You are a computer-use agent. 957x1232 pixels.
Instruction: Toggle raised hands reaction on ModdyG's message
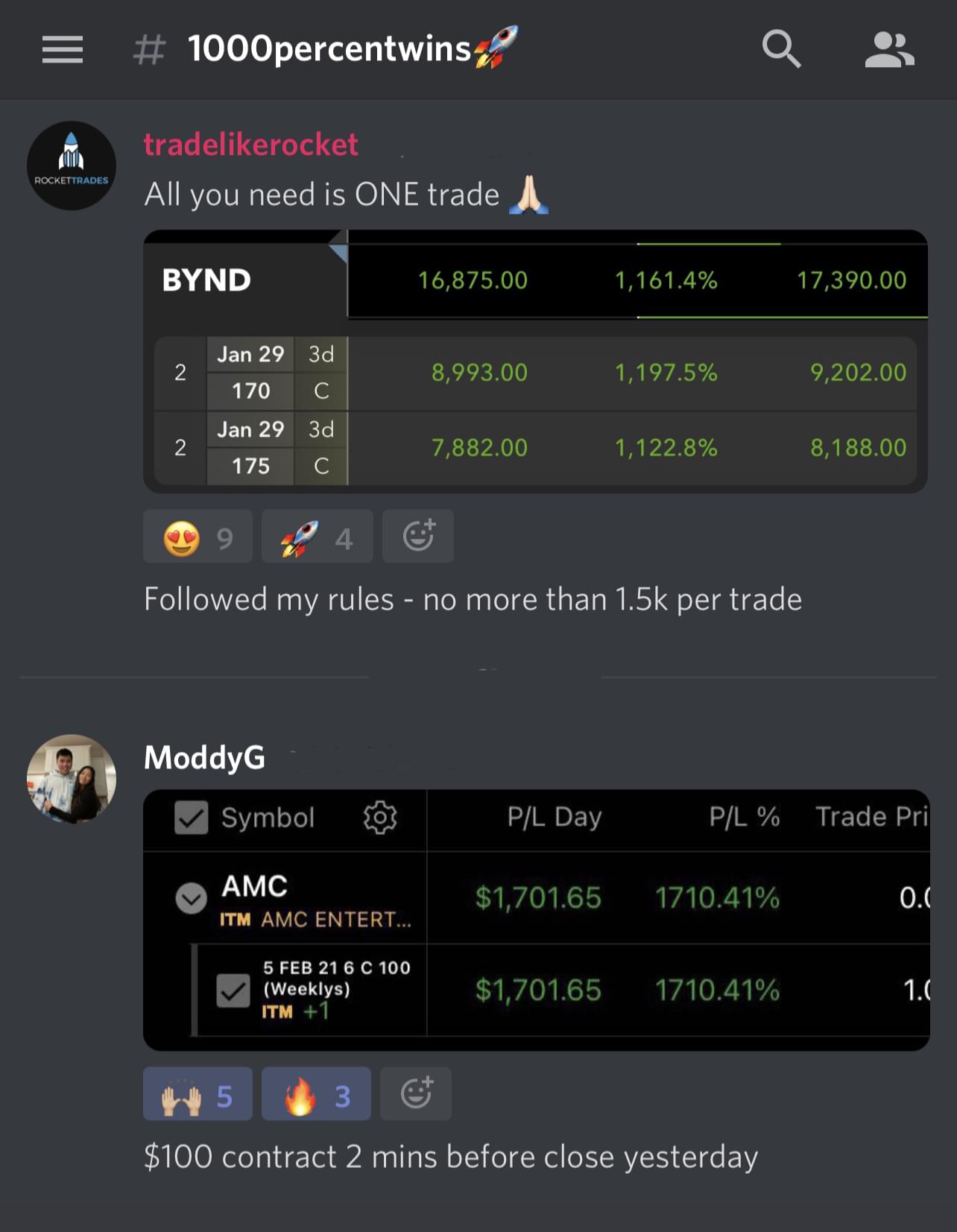[198, 1094]
